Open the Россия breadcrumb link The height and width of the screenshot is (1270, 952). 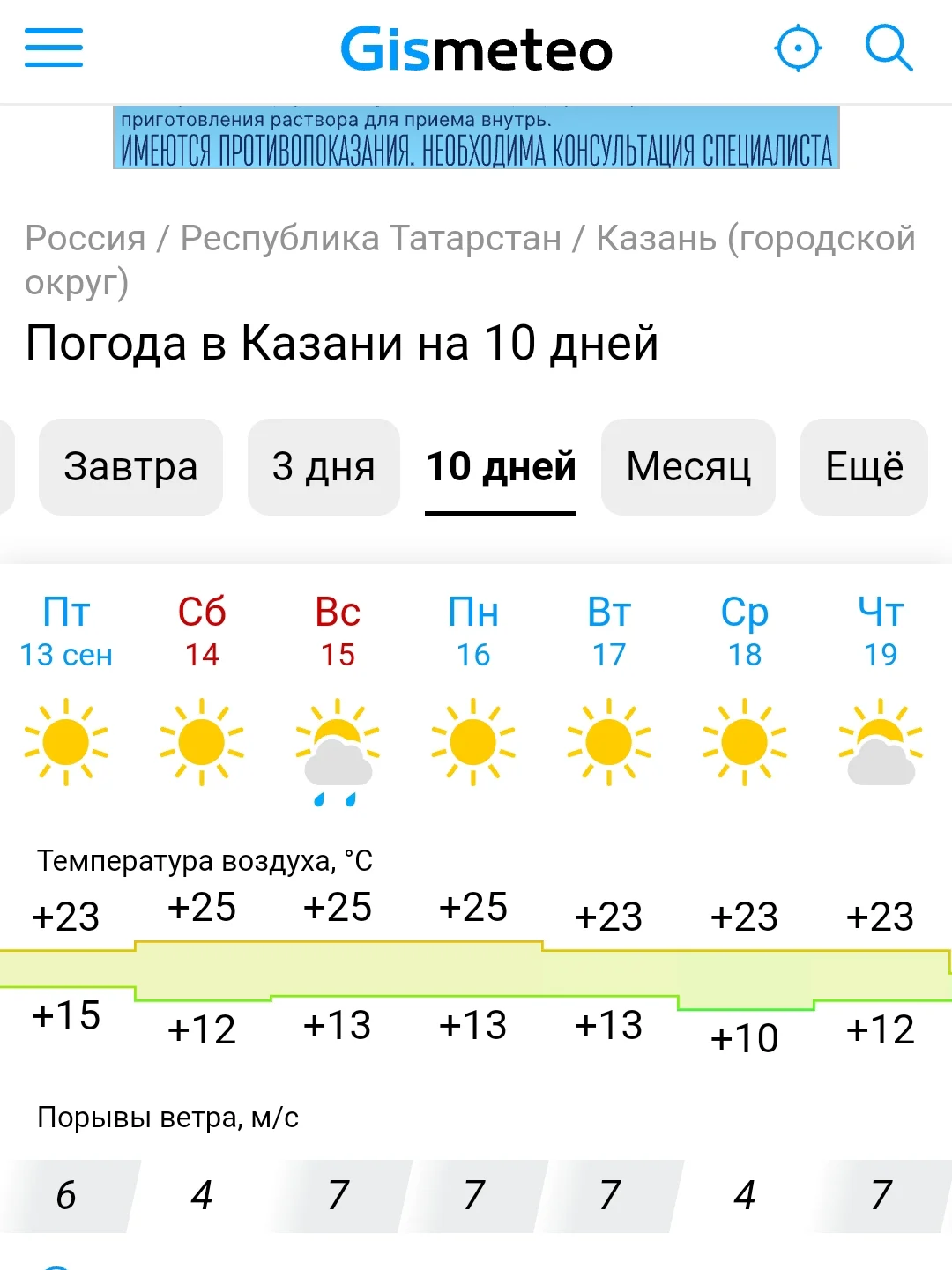86,238
